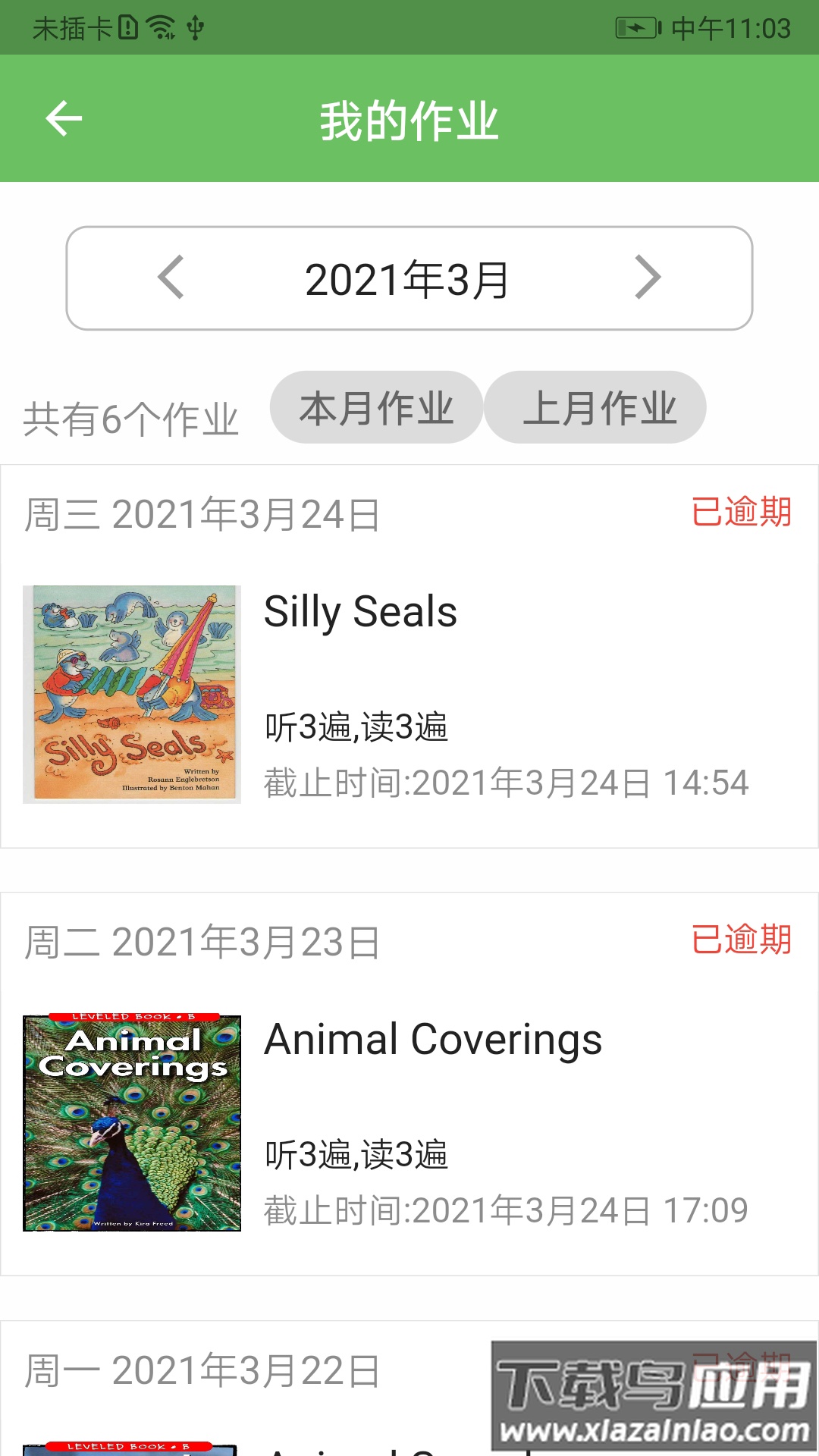The image size is (819, 1456).
Task: Select the 上月作业 filter
Action: pyautogui.click(x=596, y=407)
